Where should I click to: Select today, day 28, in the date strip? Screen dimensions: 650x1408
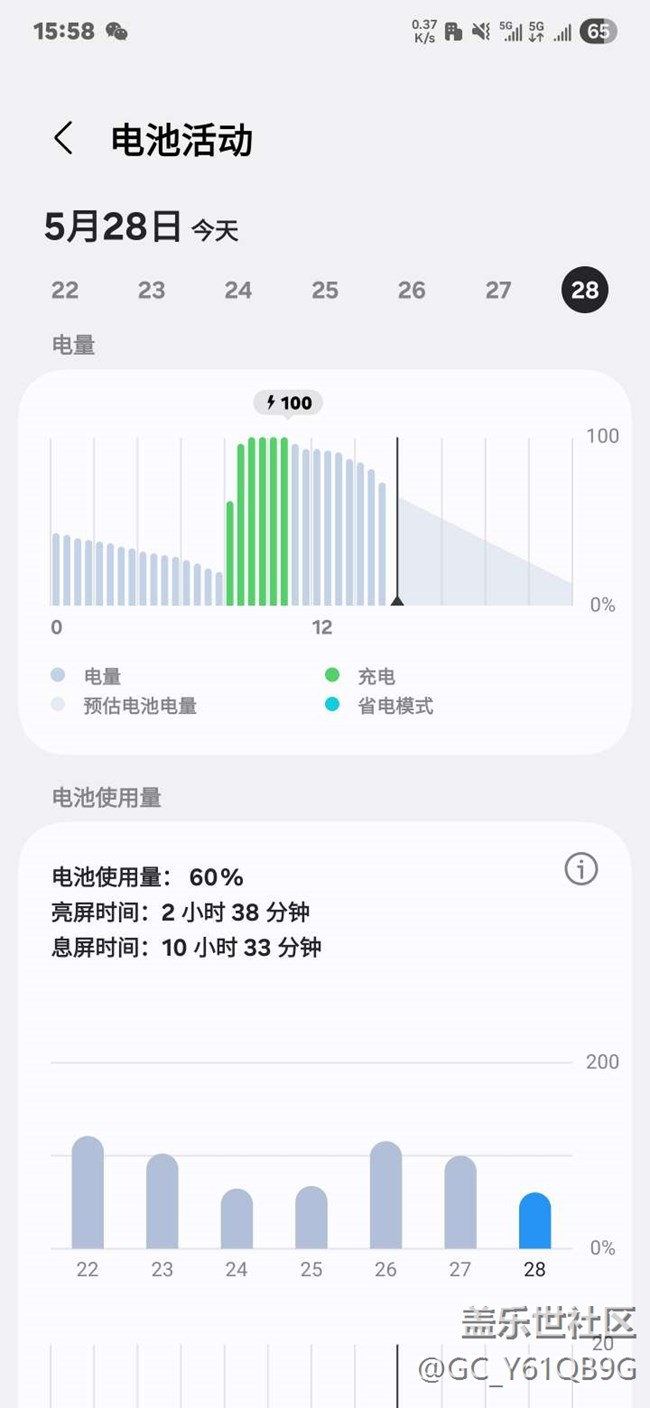point(585,290)
